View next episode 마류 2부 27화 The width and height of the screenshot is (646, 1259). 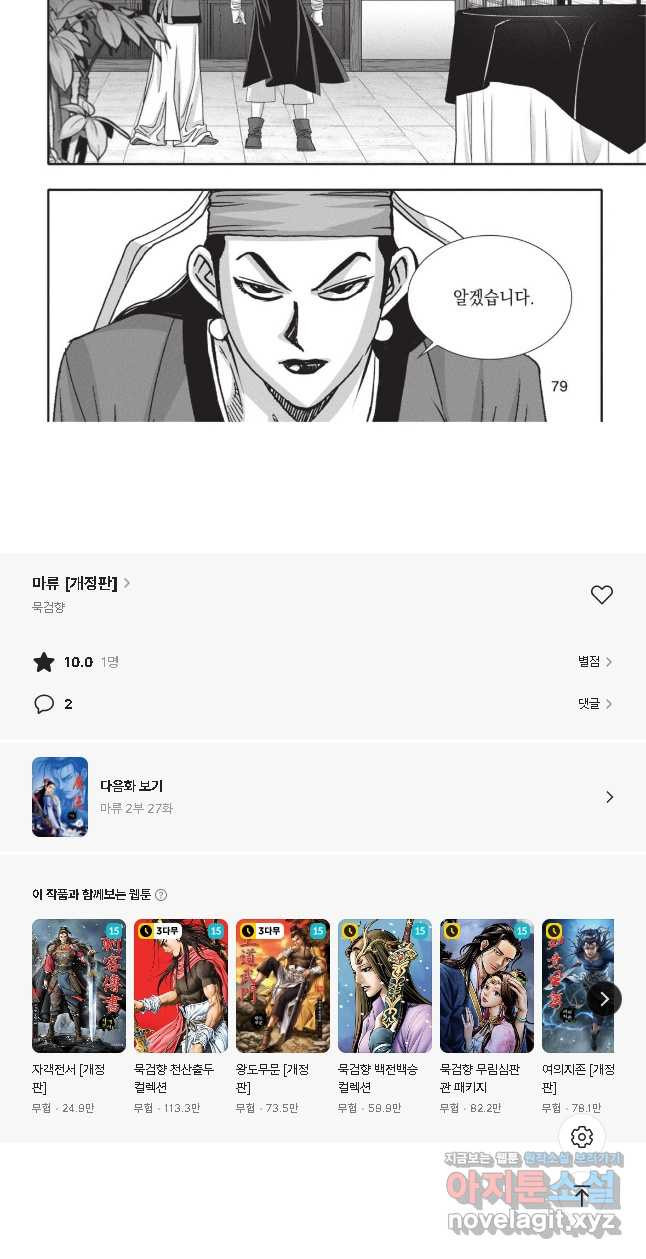(322, 797)
